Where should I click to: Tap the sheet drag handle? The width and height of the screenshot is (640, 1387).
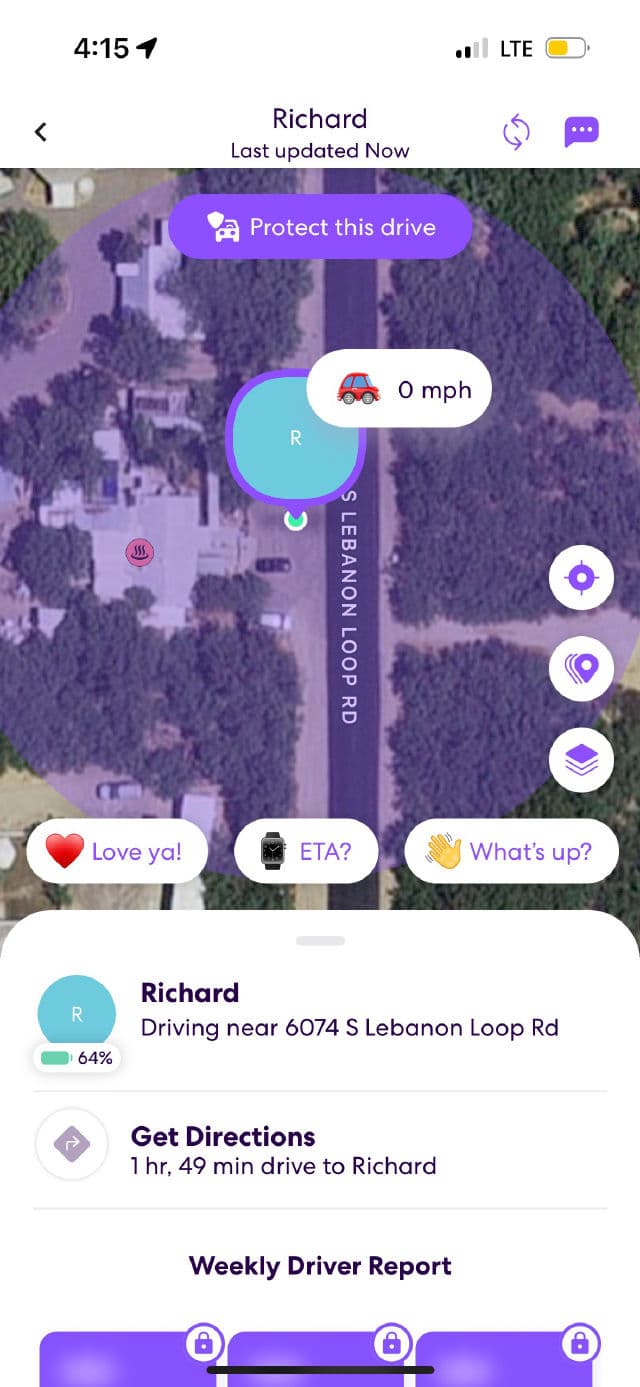[x=320, y=941]
